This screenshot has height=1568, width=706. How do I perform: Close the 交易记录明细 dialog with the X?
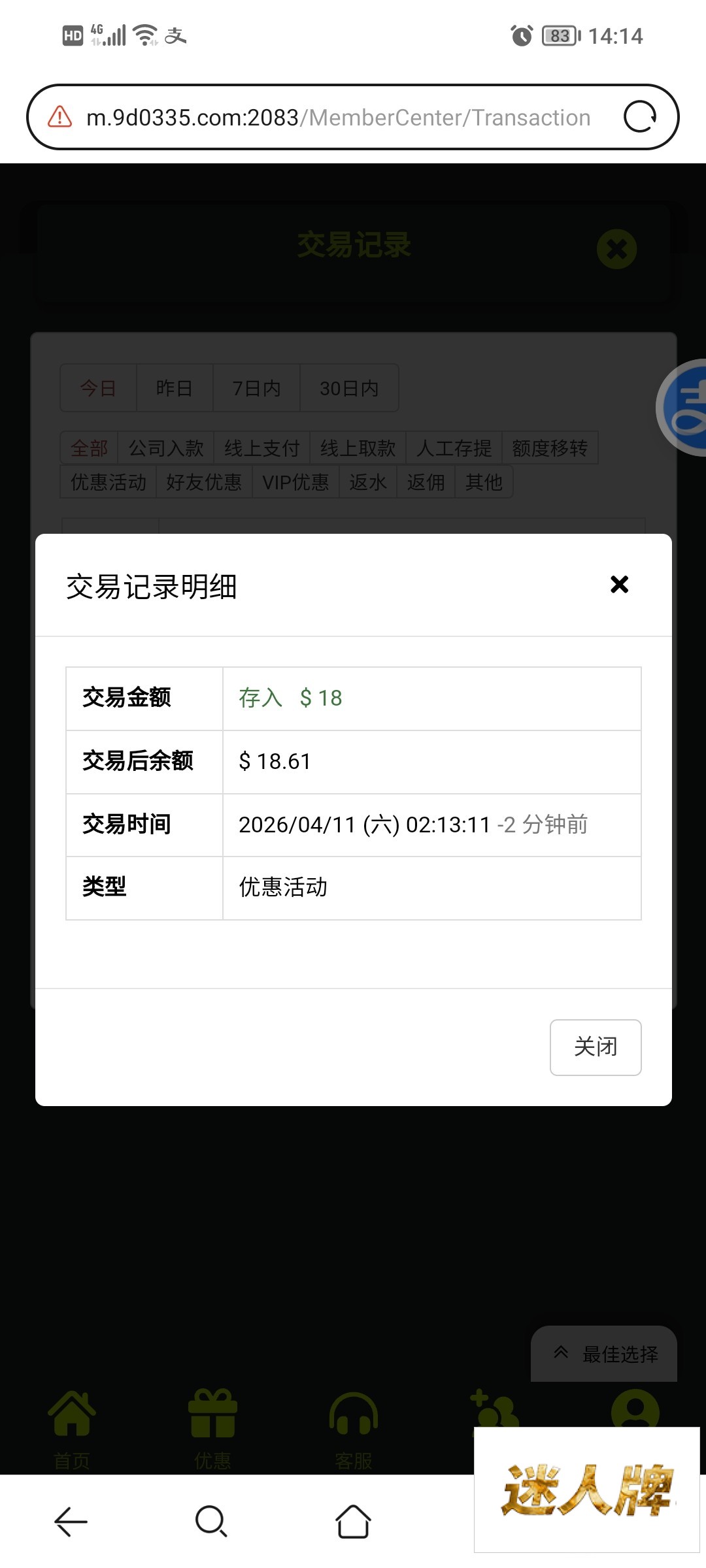[619, 584]
